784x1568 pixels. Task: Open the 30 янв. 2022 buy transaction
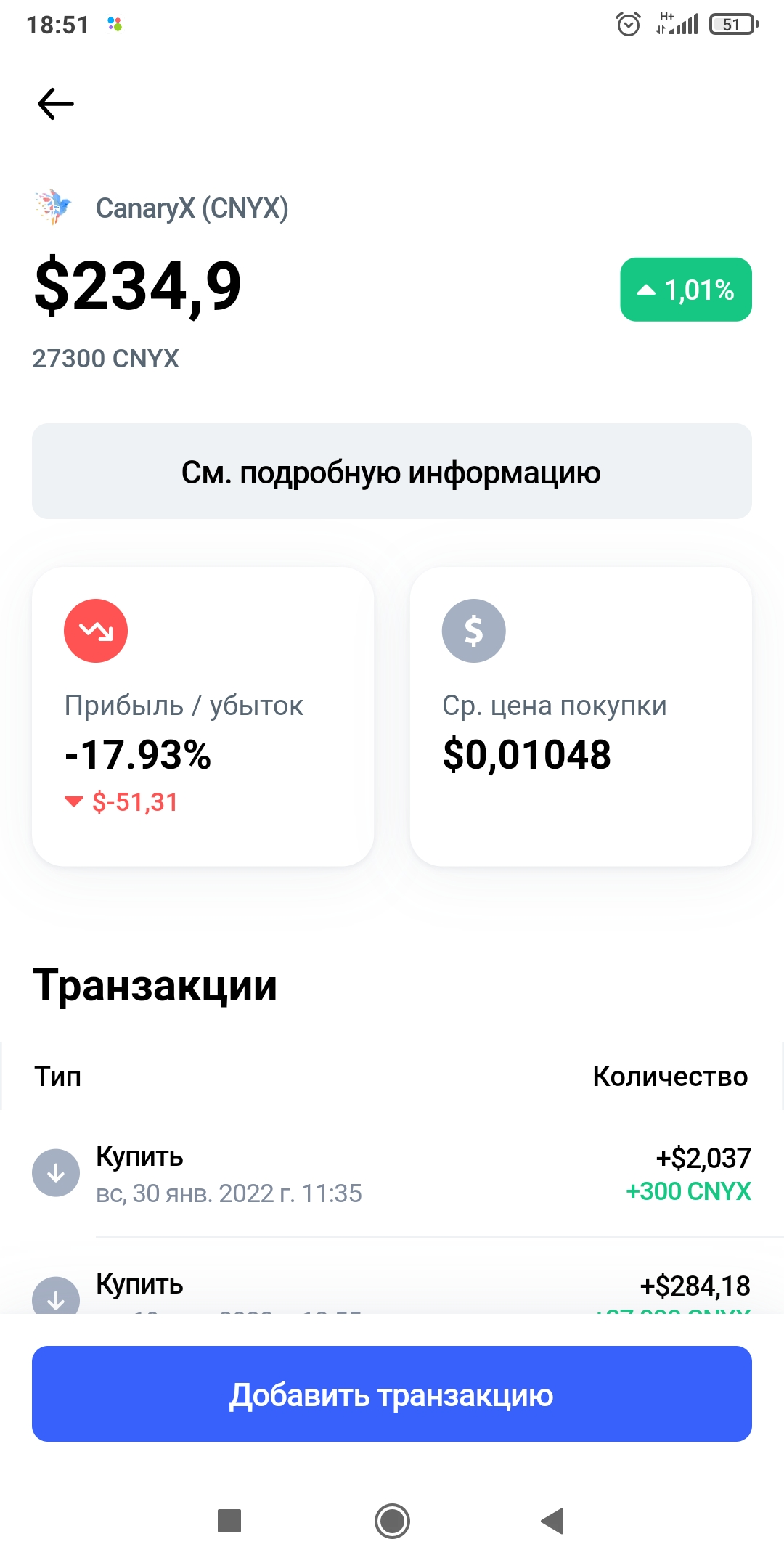(392, 1173)
